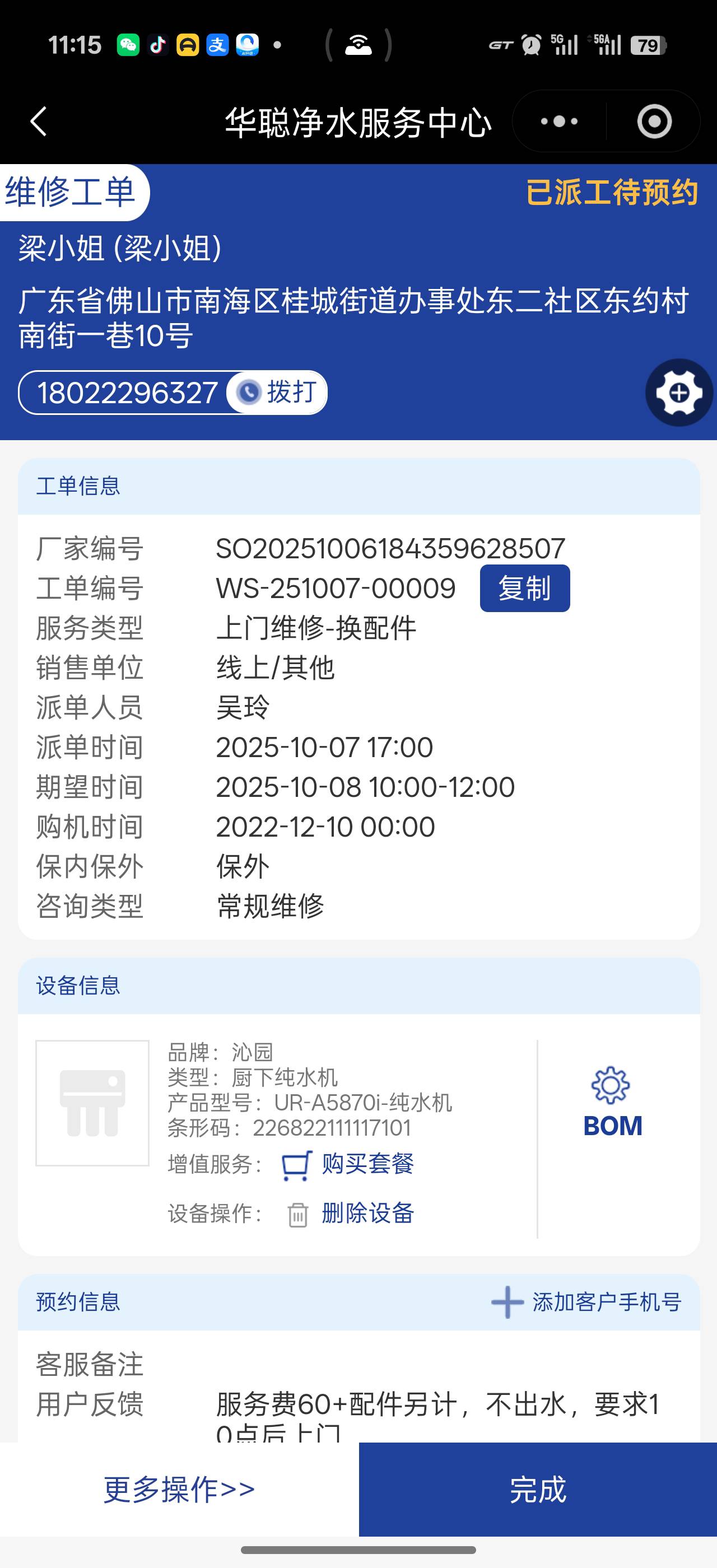Select 购买套餐 value-added service
The height and width of the screenshot is (1568, 717).
pos(367,1164)
